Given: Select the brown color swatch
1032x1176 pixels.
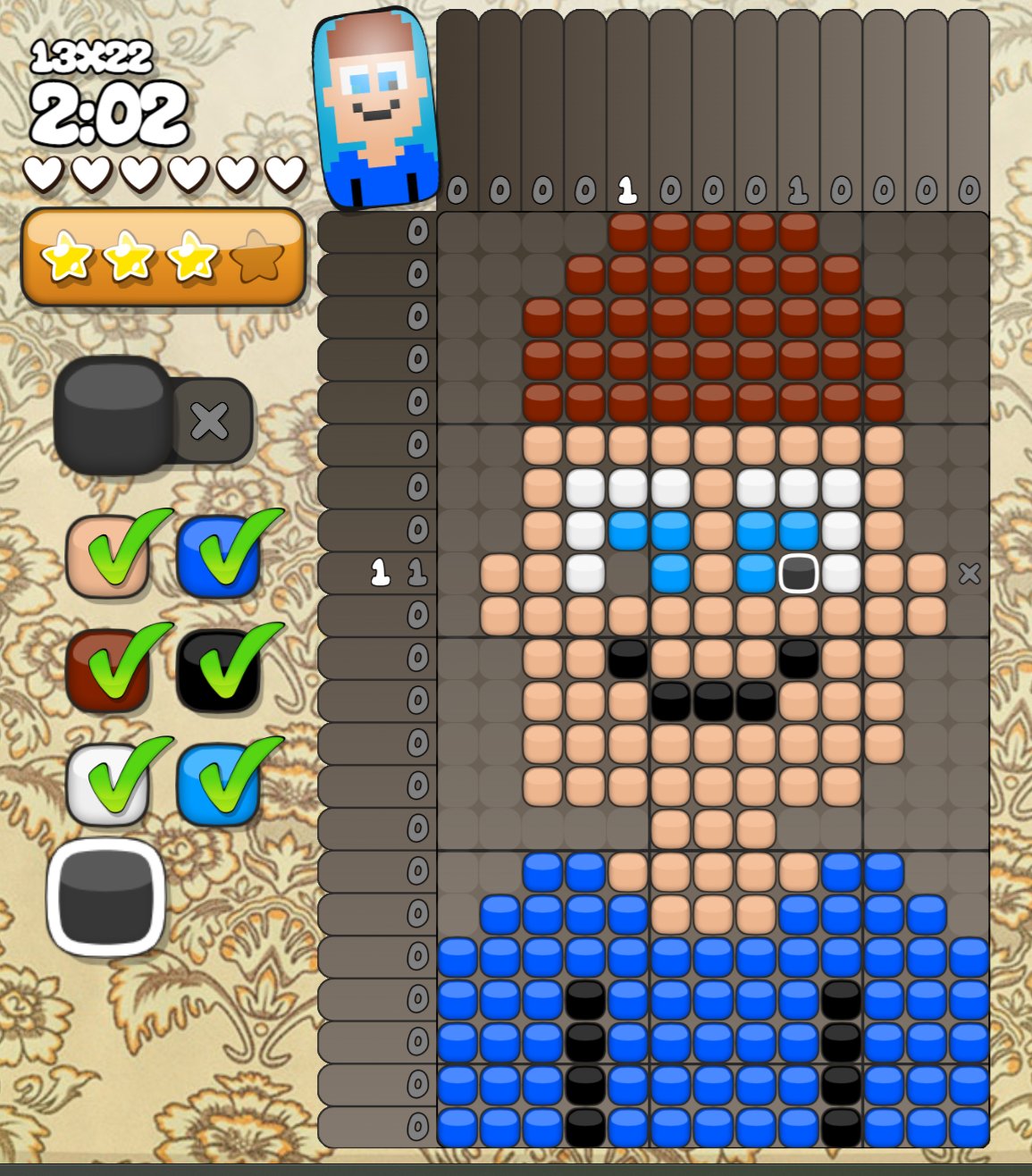Looking at the screenshot, I should [106, 670].
